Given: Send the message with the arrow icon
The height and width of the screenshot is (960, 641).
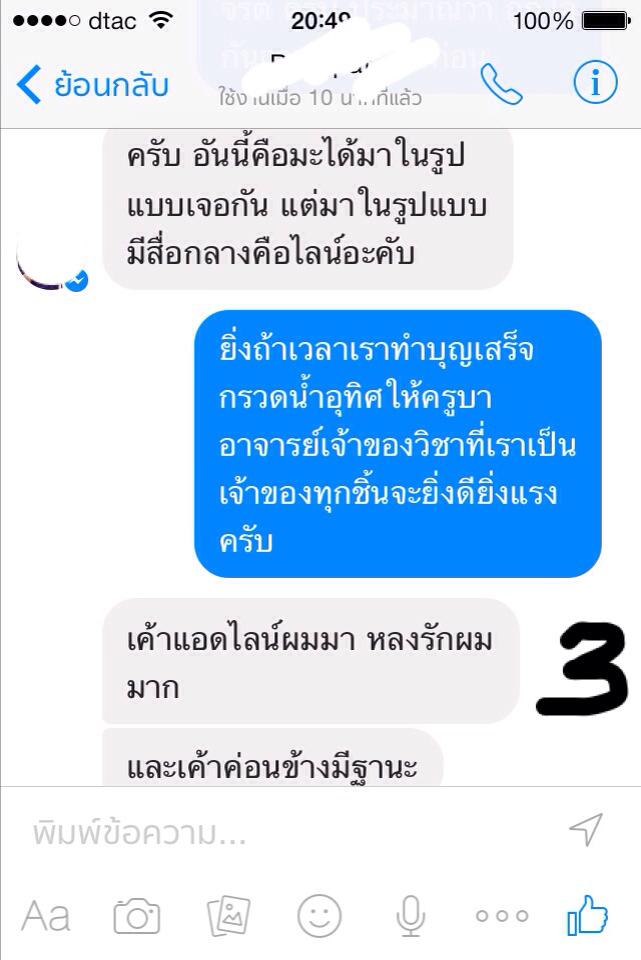Looking at the screenshot, I should click(x=586, y=829).
